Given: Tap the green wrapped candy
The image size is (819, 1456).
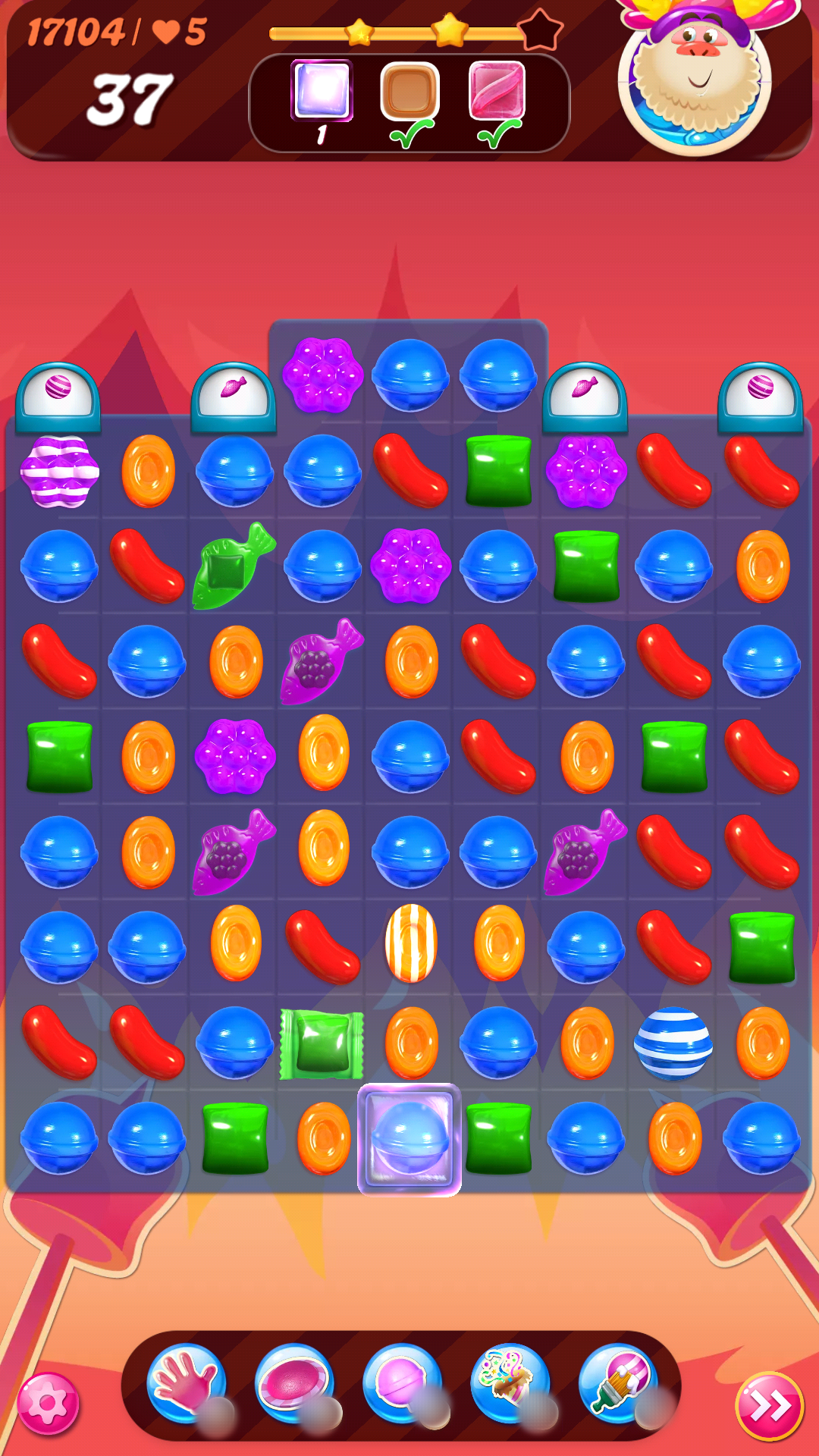Looking at the screenshot, I should click(322, 1043).
